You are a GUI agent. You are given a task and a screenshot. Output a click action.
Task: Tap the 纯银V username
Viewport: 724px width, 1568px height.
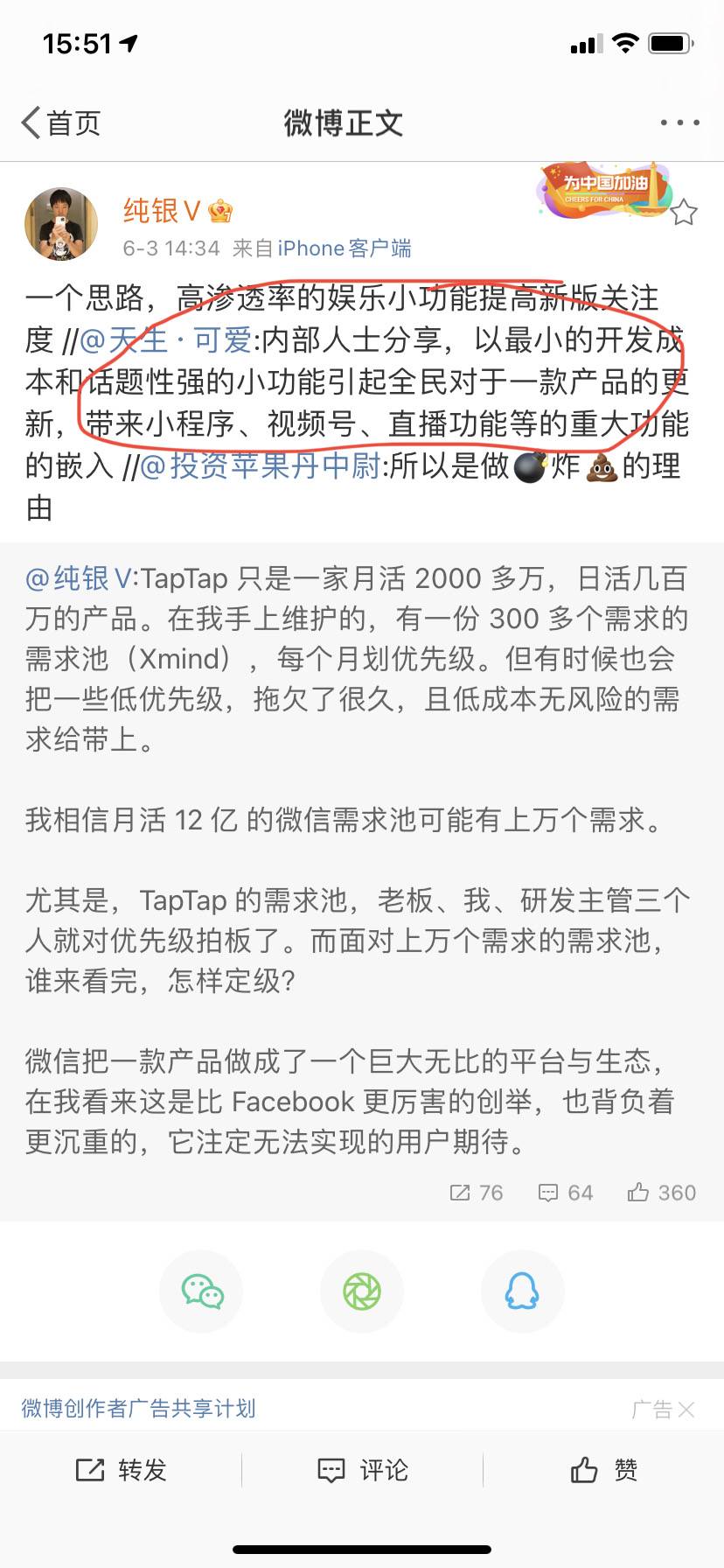(162, 211)
